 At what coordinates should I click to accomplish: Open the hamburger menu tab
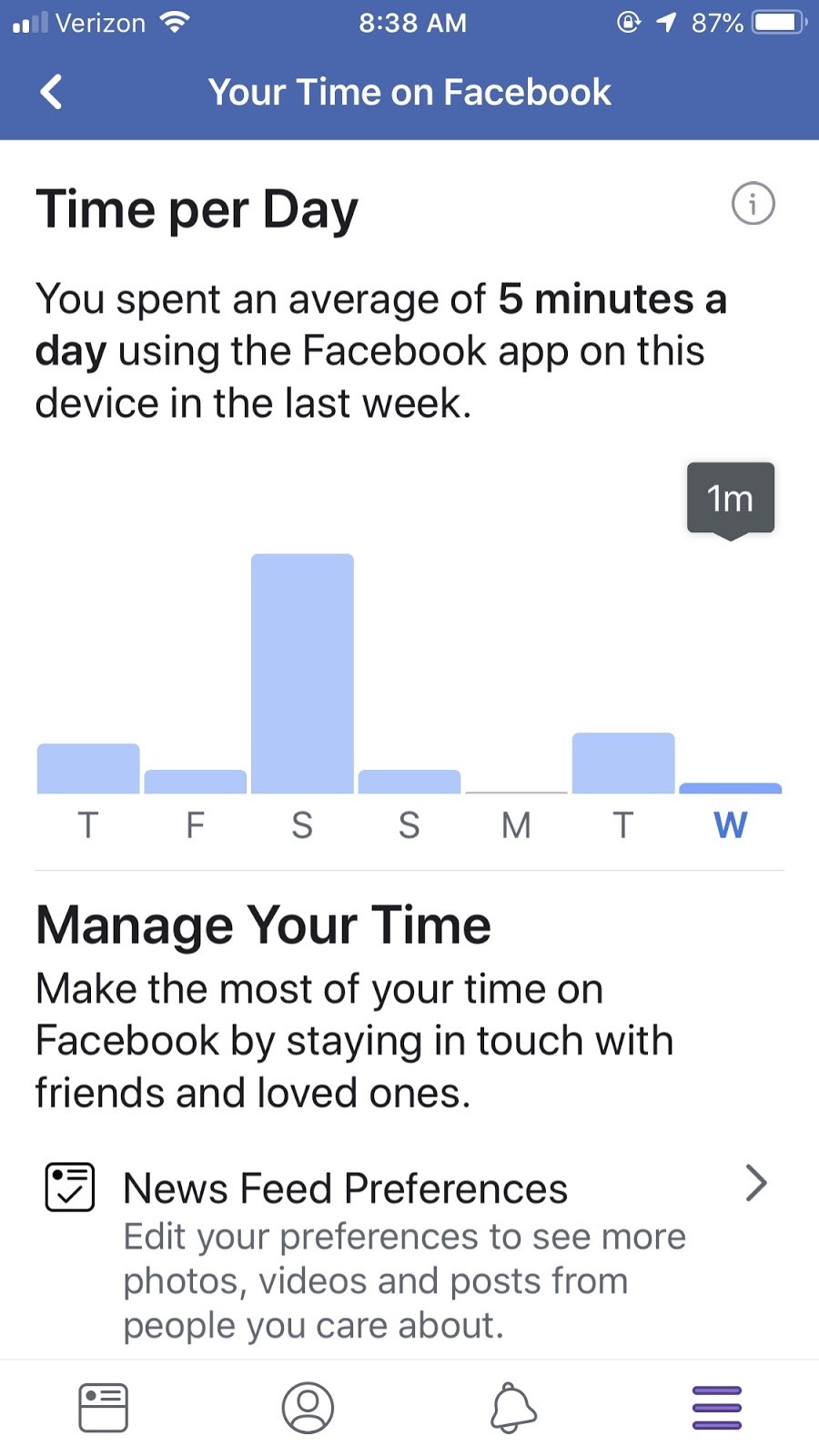click(x=717, y=1408)
